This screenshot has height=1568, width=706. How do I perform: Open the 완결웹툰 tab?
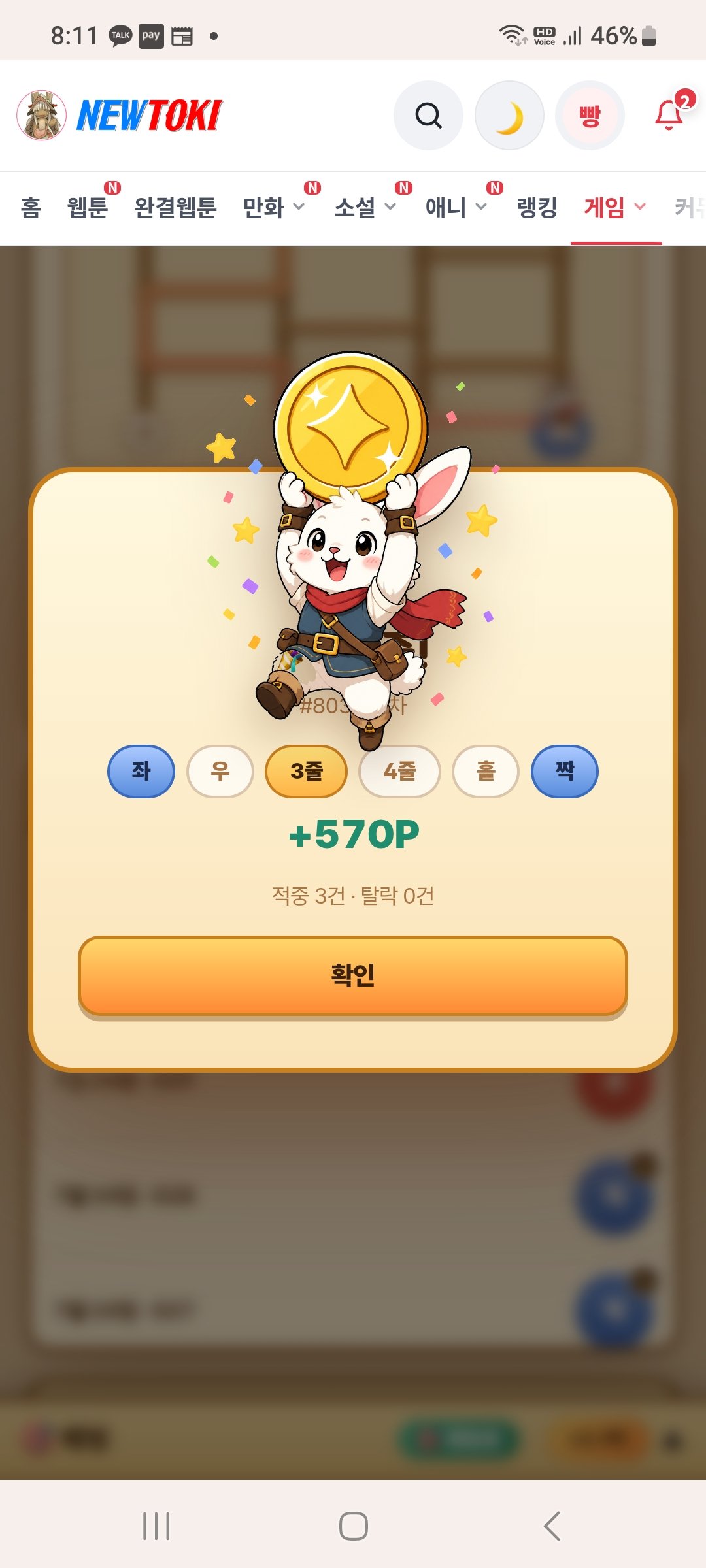click(x=175, y=208)
